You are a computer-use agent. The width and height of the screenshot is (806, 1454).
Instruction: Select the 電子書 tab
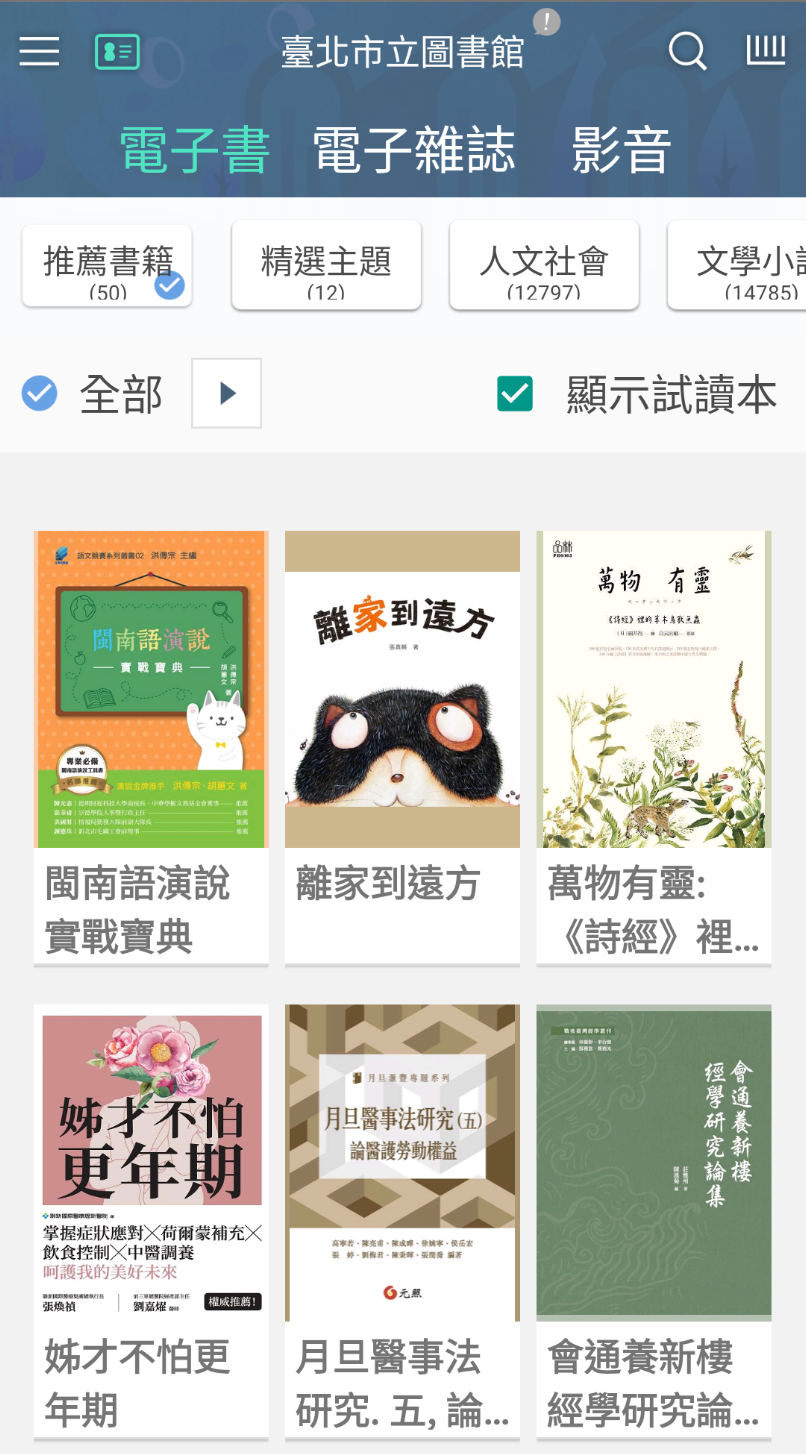(195, 151)
